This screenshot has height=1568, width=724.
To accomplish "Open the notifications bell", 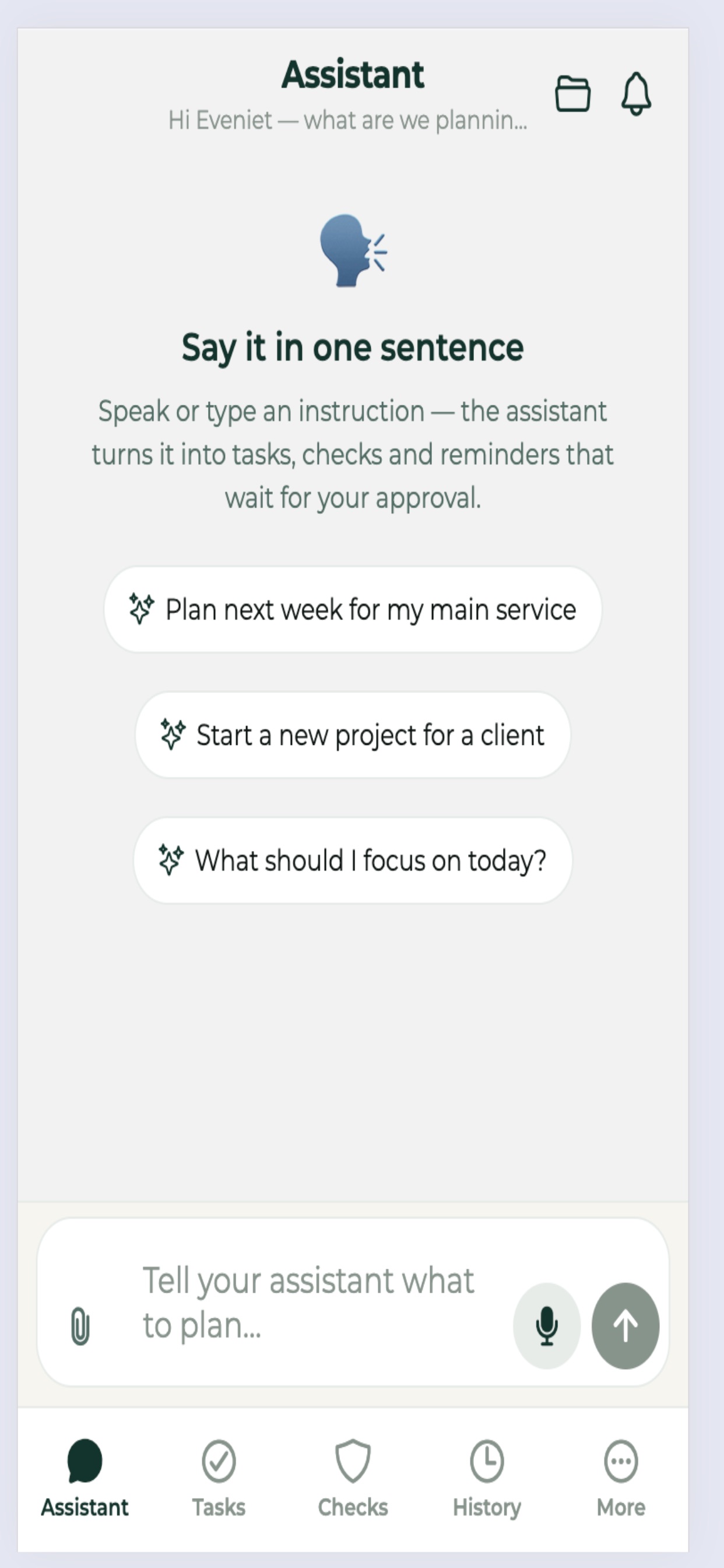I will [636, 94].
